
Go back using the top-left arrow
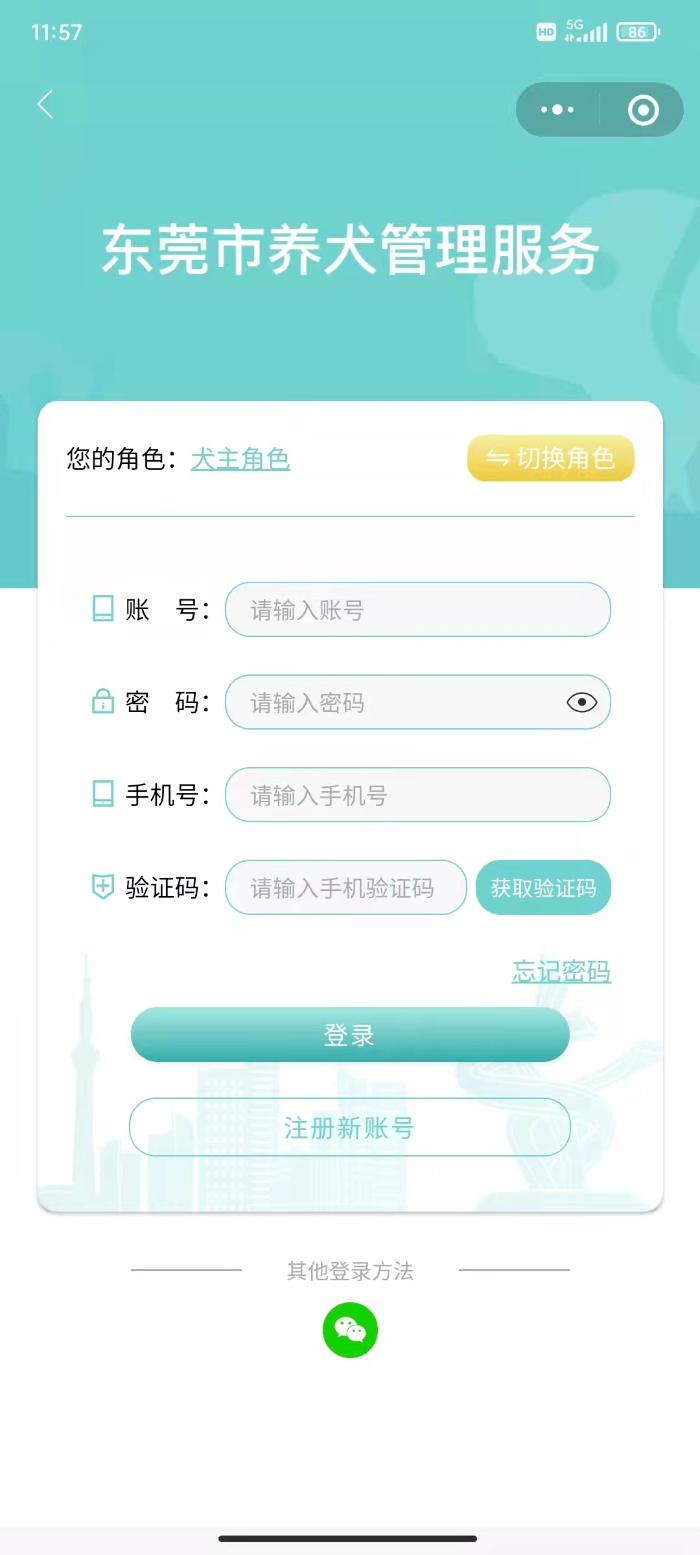pyautogui.click(x=45, y=104)
